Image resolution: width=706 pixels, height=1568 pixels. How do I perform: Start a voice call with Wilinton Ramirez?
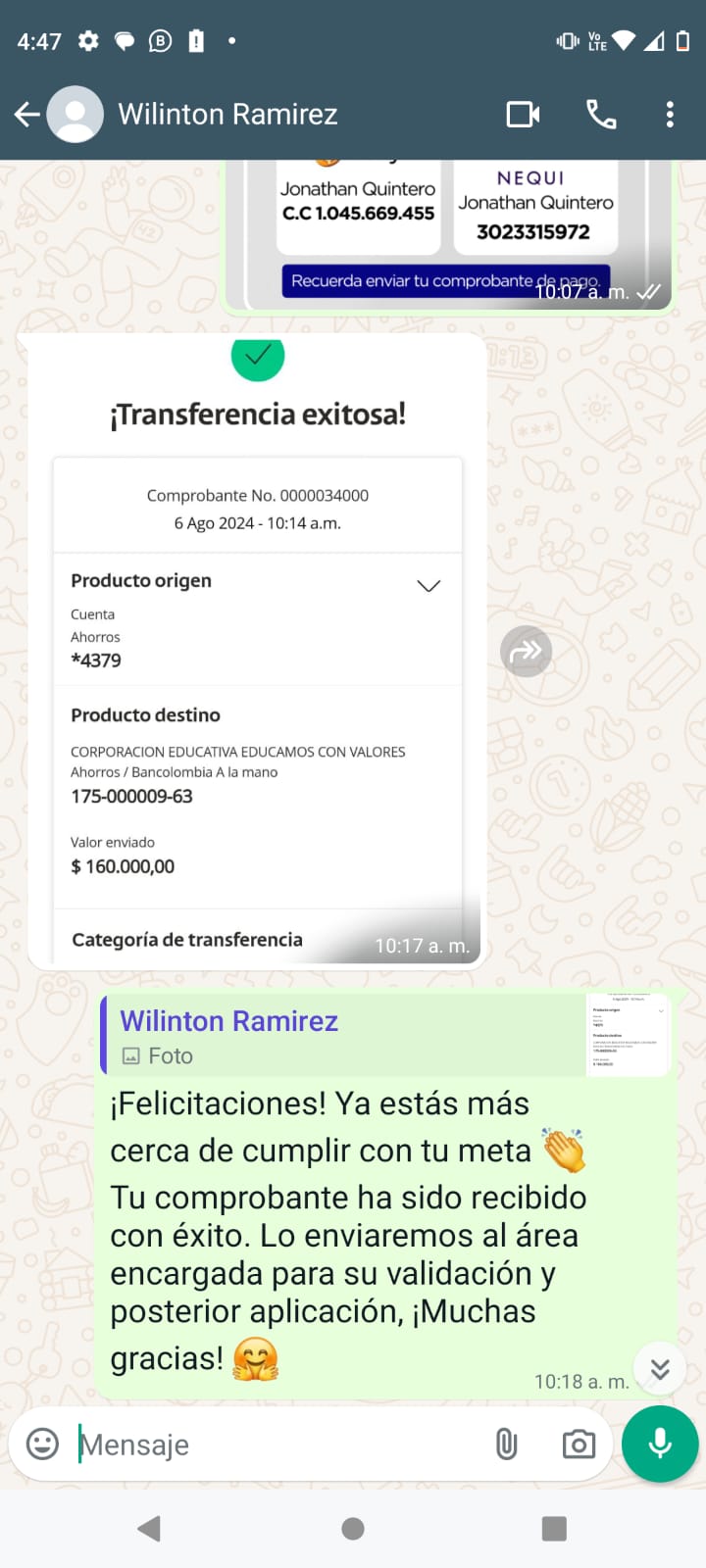tap(601, 115)
